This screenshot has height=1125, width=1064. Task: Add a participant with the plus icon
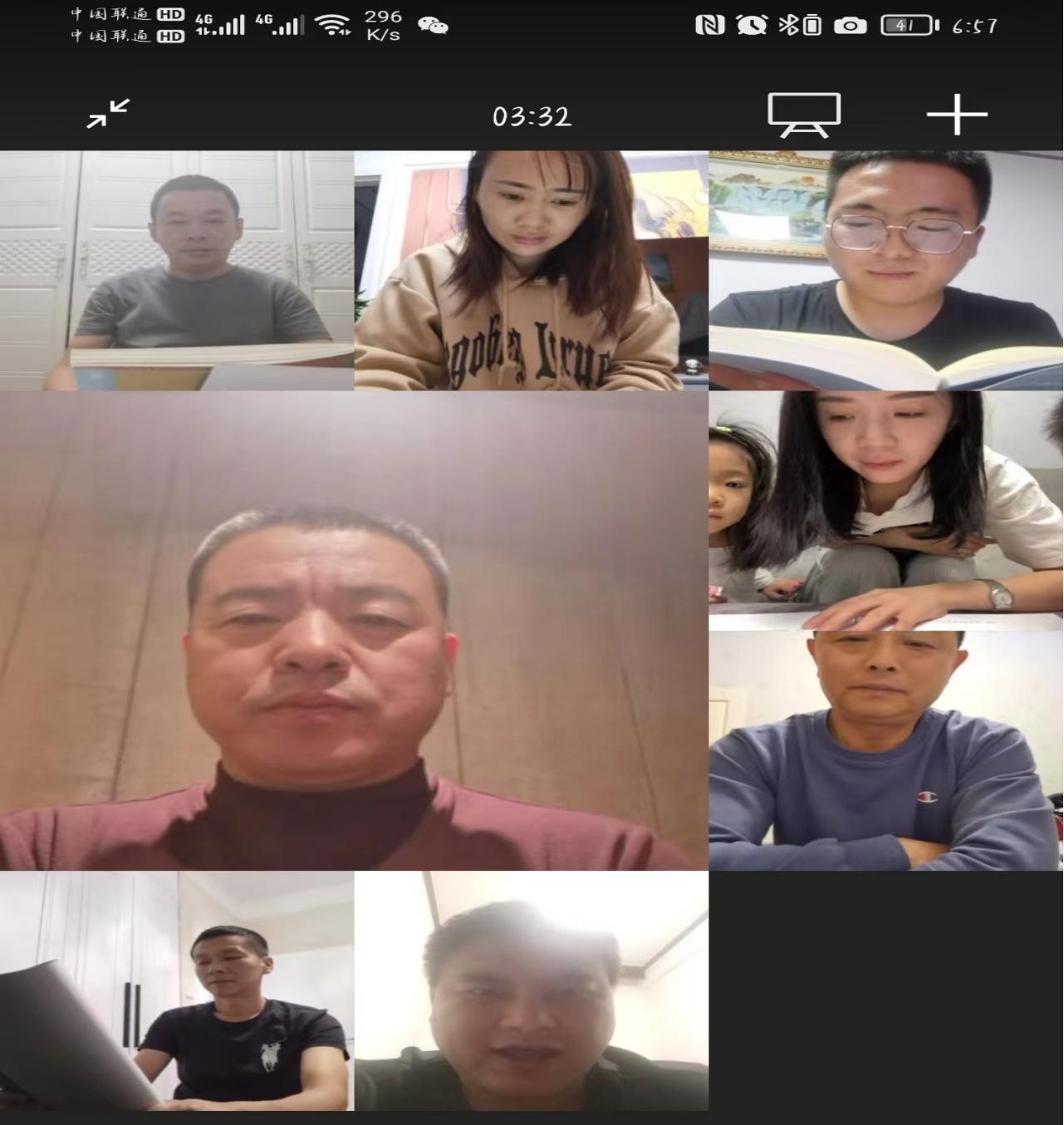tap(957, 115)
